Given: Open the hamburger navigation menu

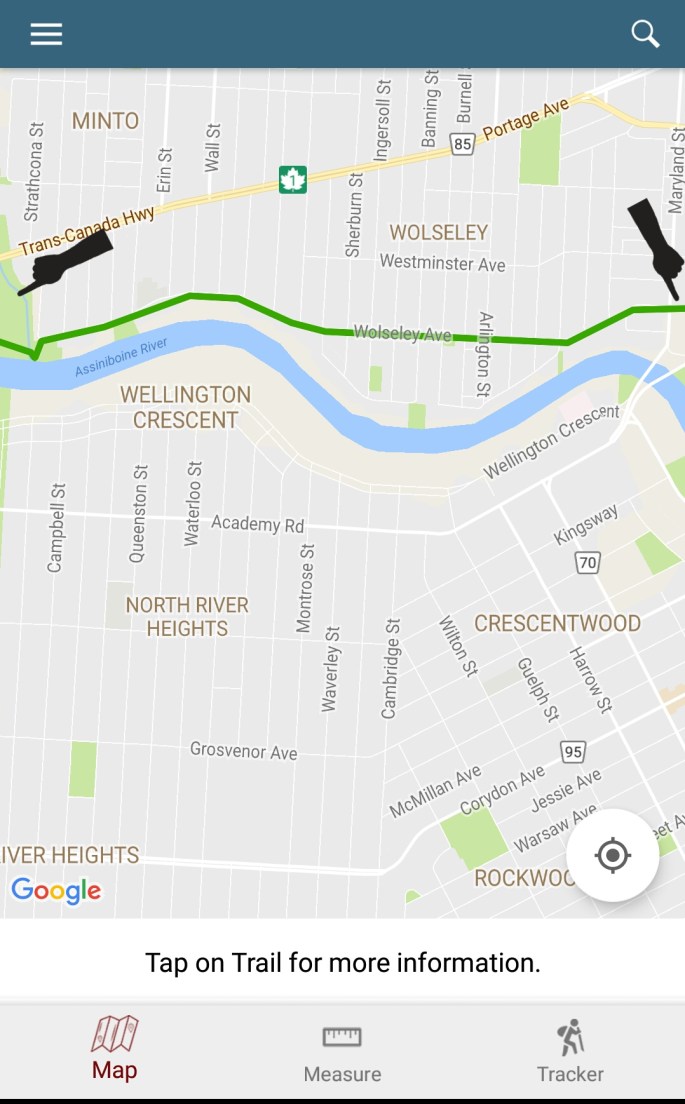Looking at the screenshot, I should [46, 34].
